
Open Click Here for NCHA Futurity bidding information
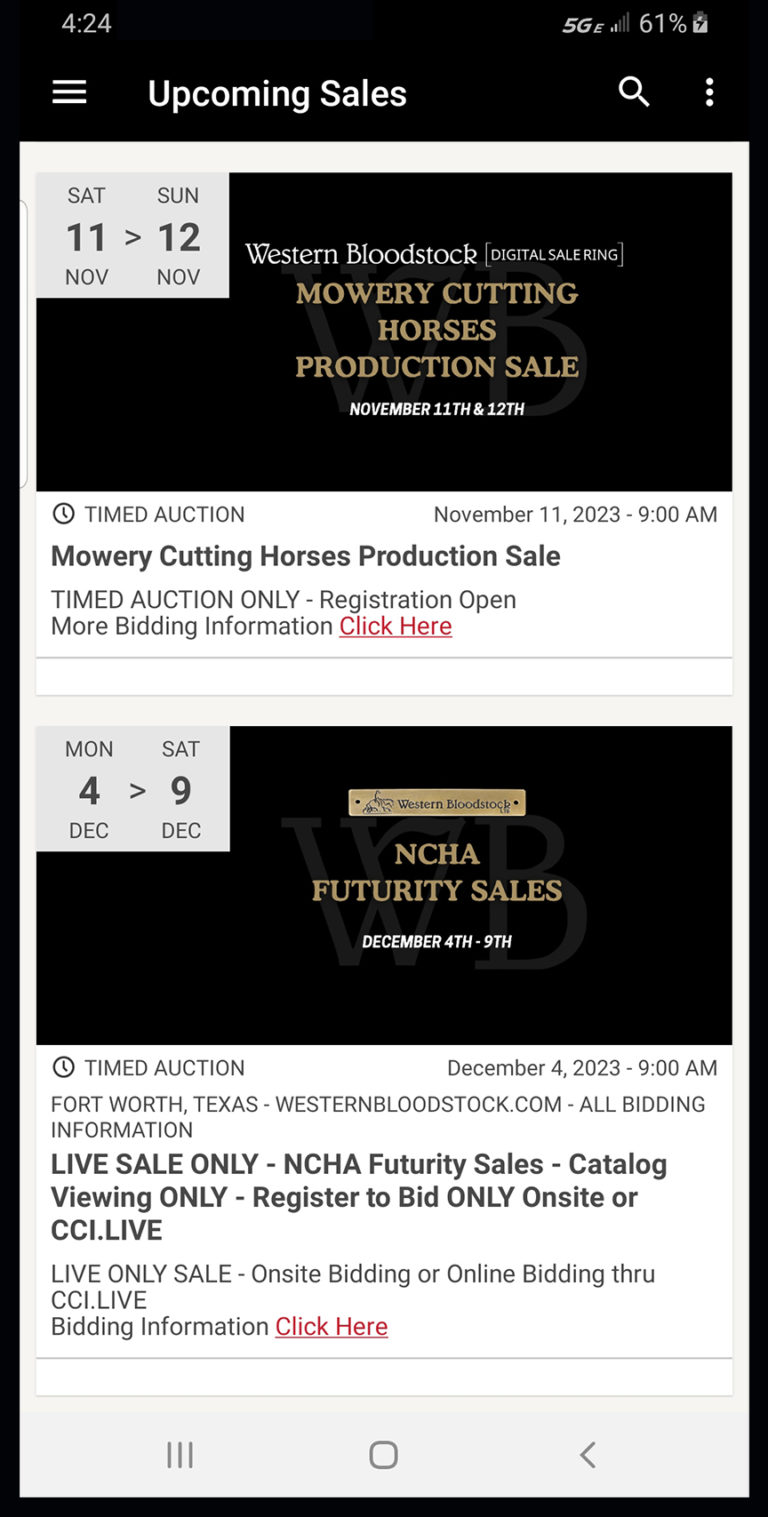pyautogui.click(x=331, y=1326)
